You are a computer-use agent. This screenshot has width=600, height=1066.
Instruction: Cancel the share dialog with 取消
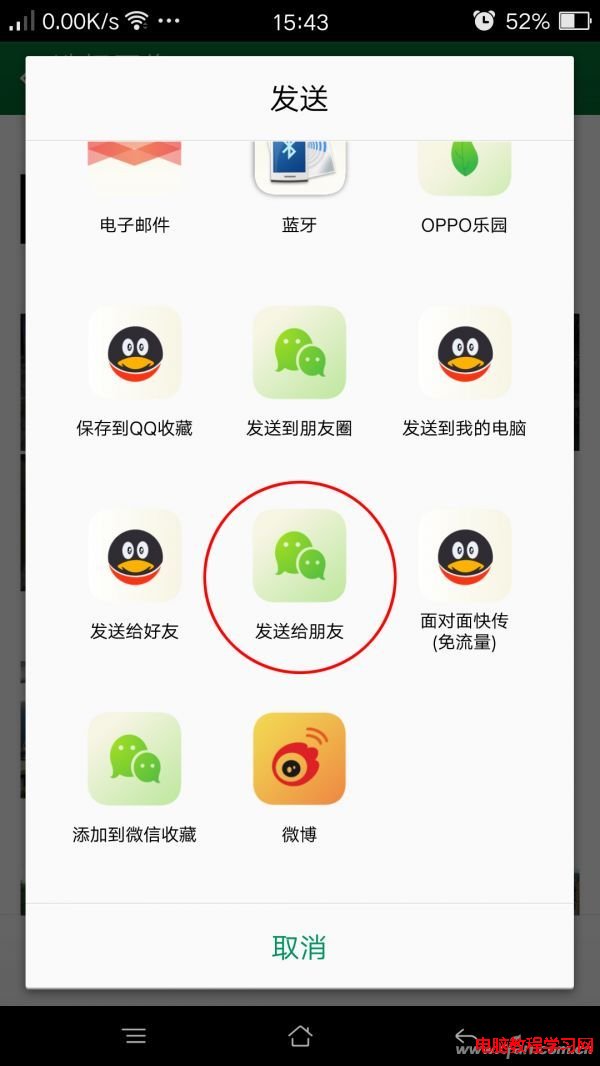(x=299, y=948)
